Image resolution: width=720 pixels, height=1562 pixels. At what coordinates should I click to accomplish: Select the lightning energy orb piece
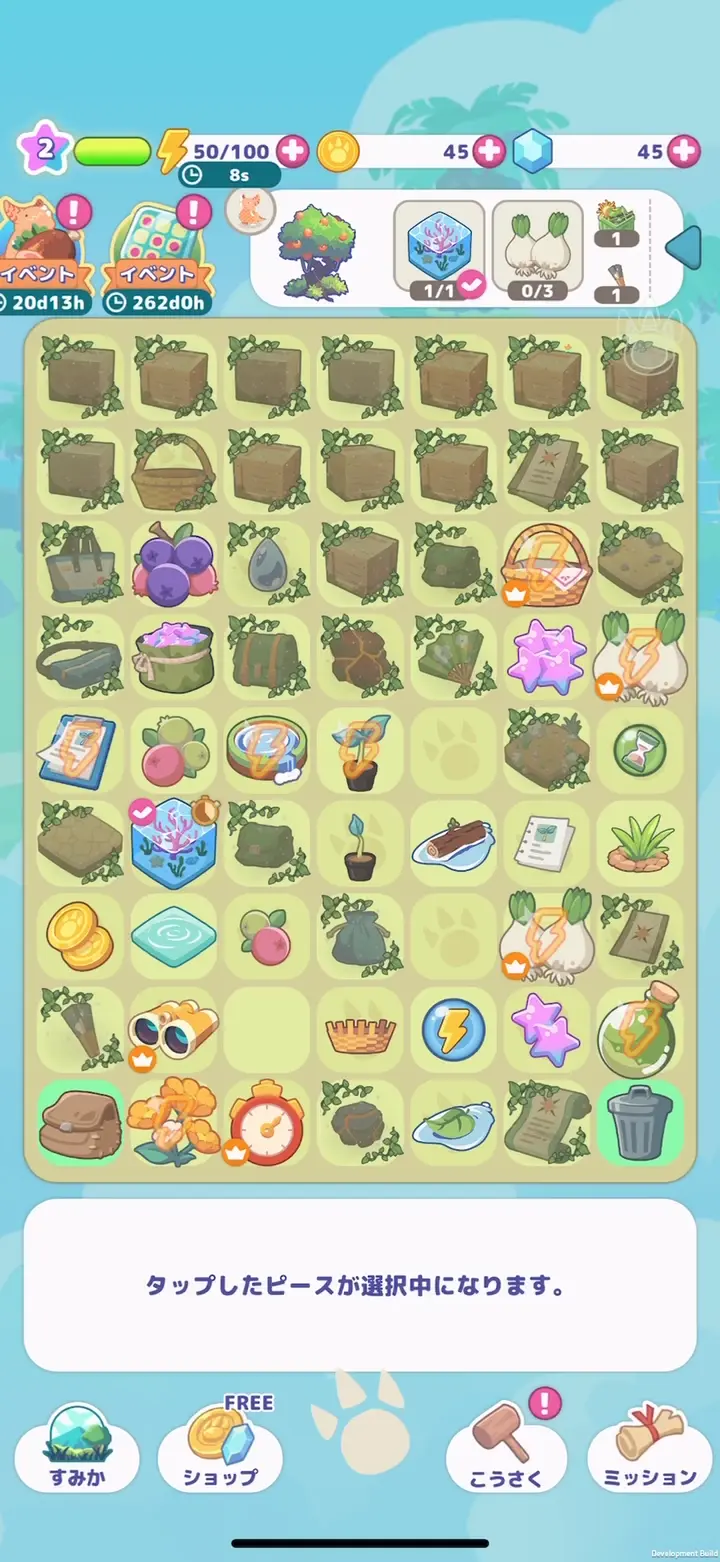tap(453, 1029)
